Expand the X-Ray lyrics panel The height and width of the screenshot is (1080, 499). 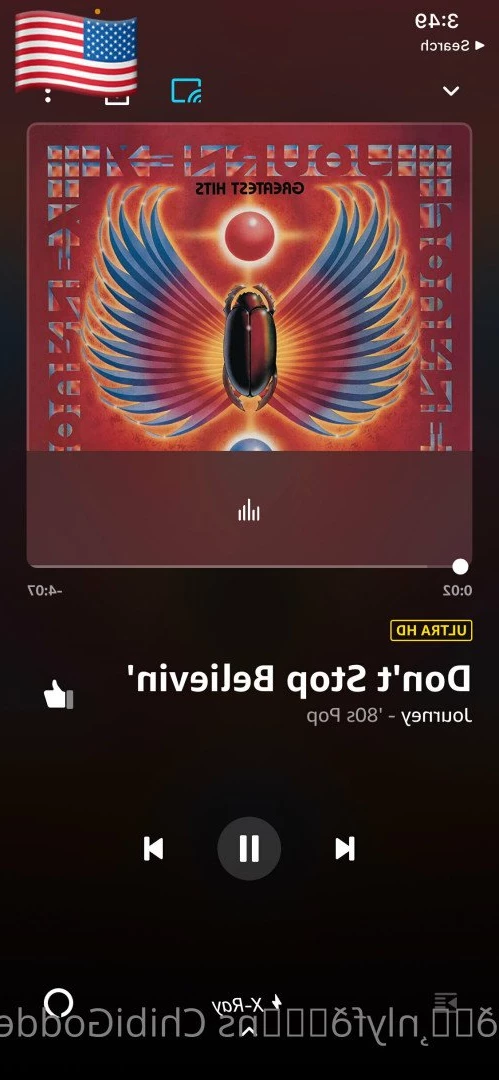click(247, 1011)
